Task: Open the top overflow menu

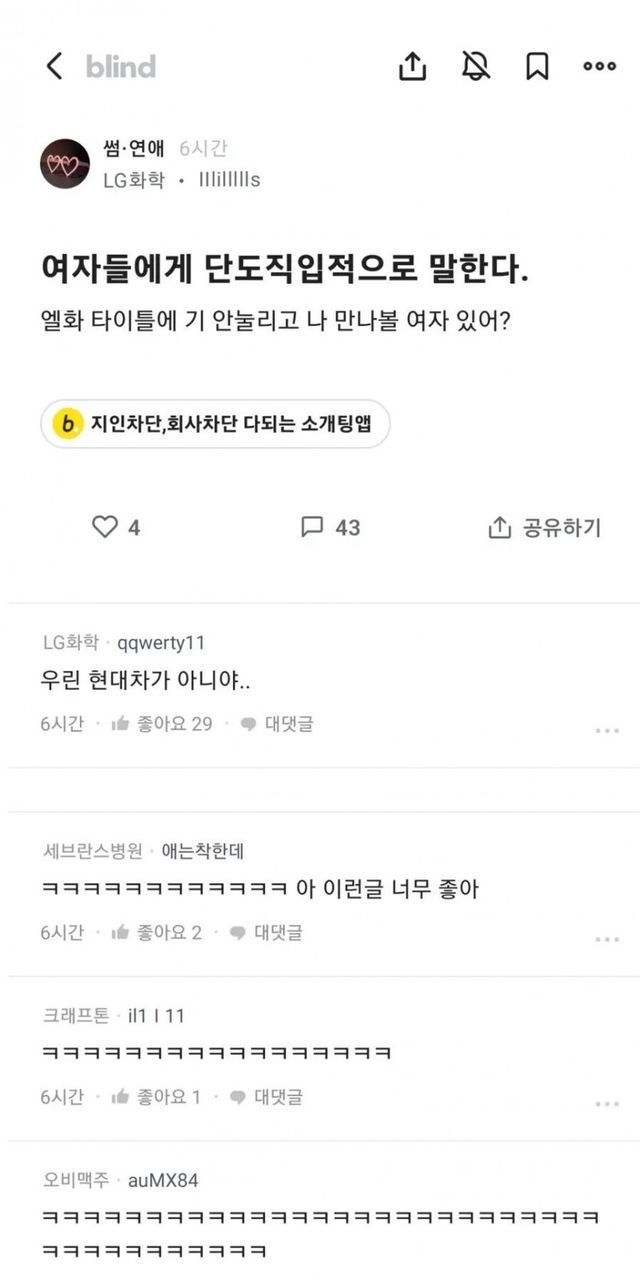Action: coord(599,67)
